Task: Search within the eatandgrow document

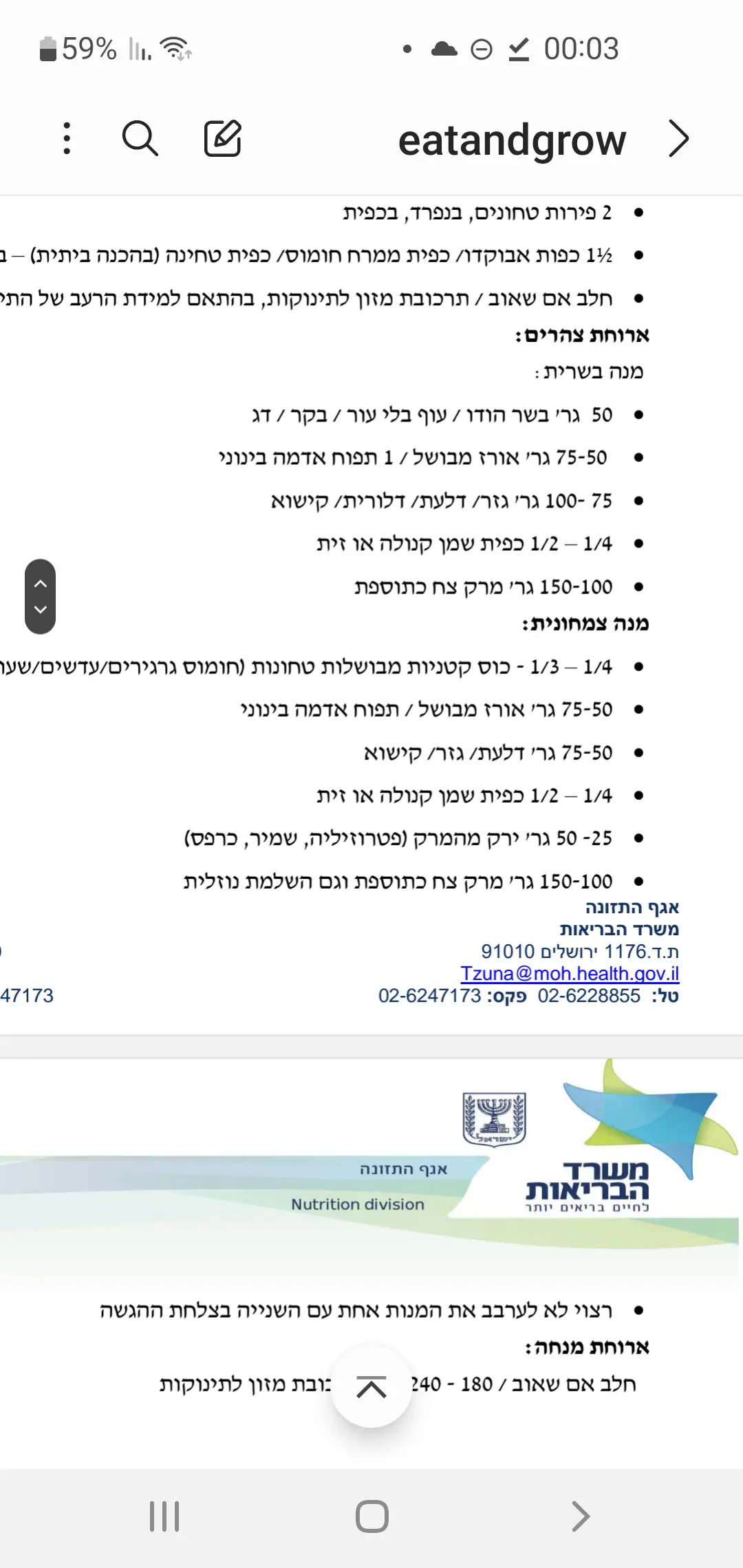Action: click(x=140, y=138)
